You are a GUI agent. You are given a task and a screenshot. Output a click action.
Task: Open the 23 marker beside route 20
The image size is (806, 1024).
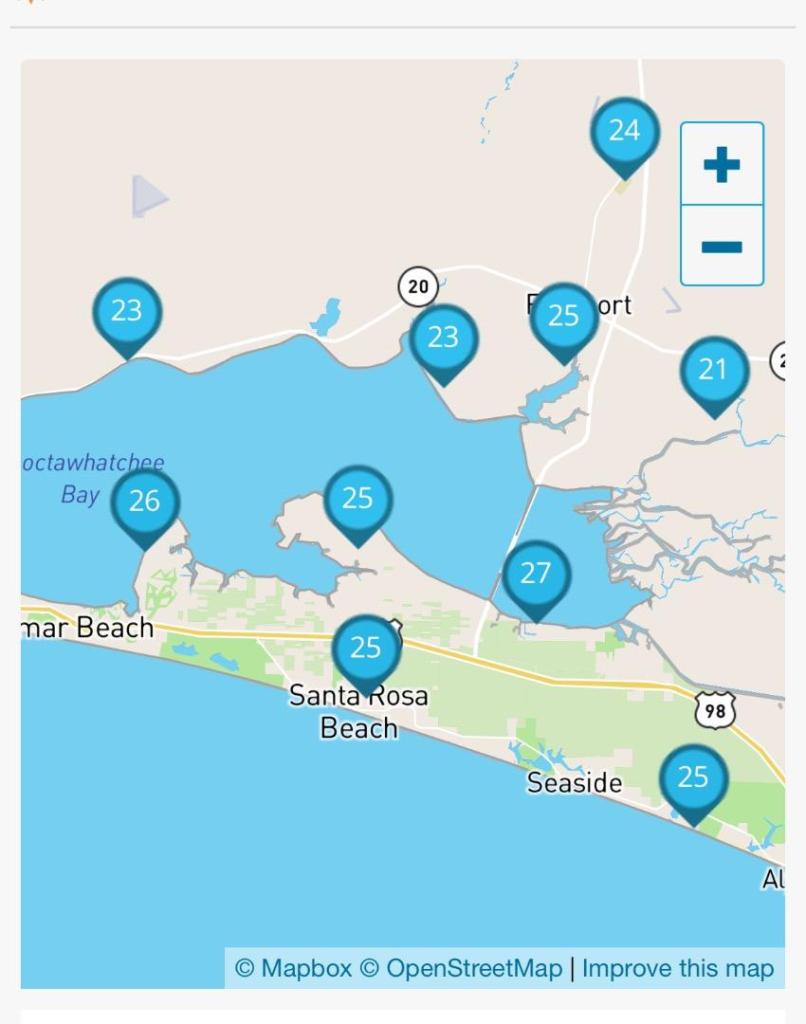(x=443, y=340)
